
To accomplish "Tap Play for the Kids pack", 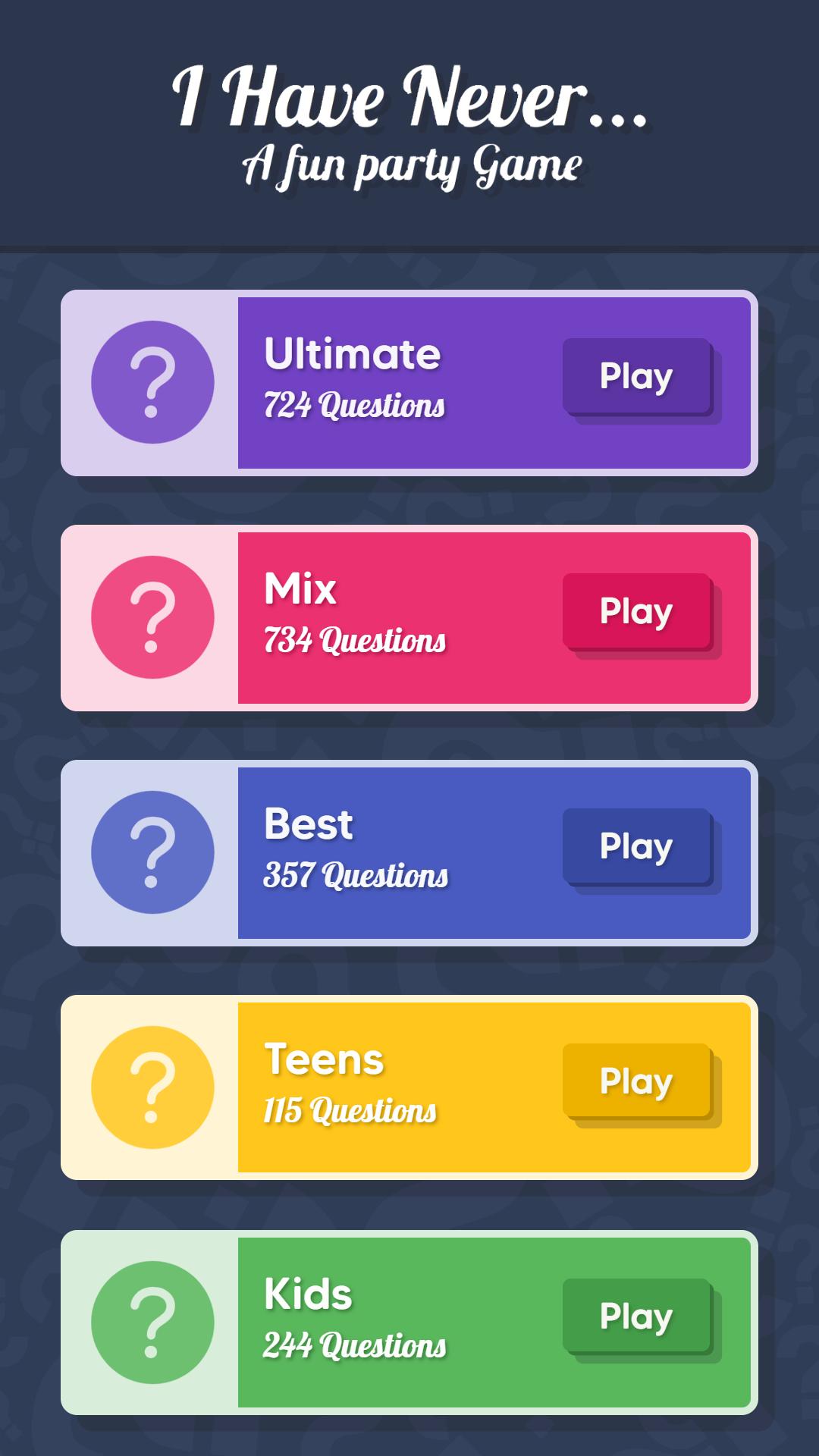I will [637, 1316].
